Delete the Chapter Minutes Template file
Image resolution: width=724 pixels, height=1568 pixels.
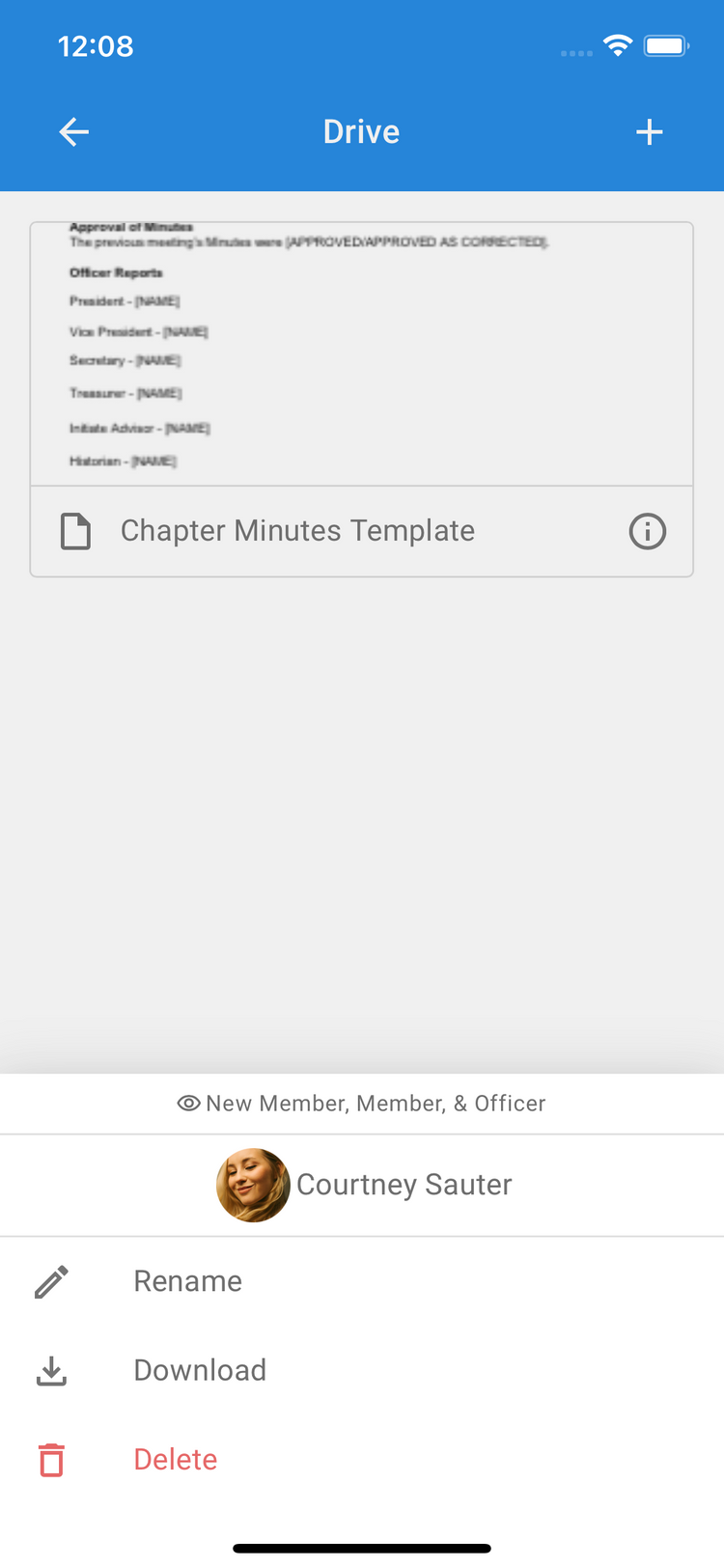point(176,1459)
